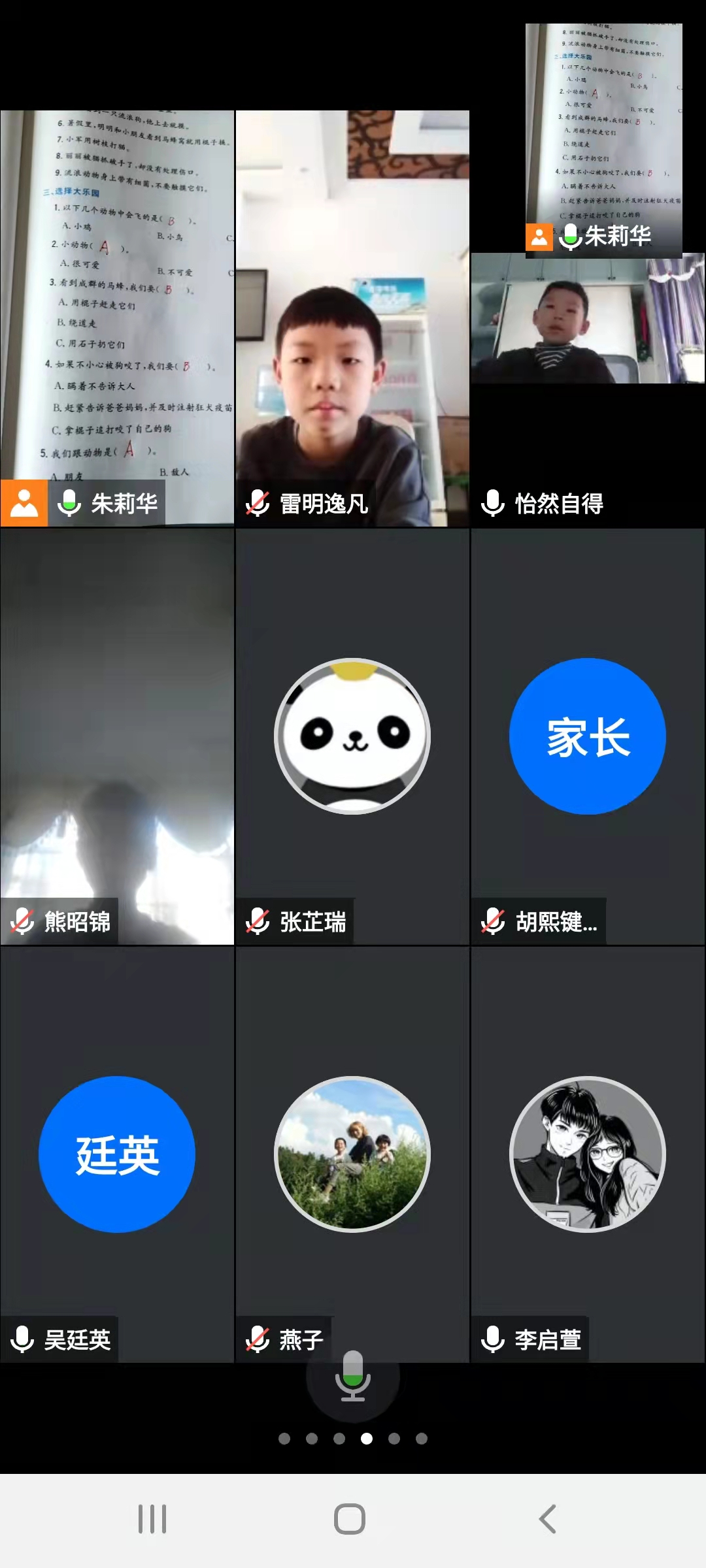The height and width of the screenshot is (1568, 706).
Task: Go to the phone home screen
Action: click(x=350, y=1519)
